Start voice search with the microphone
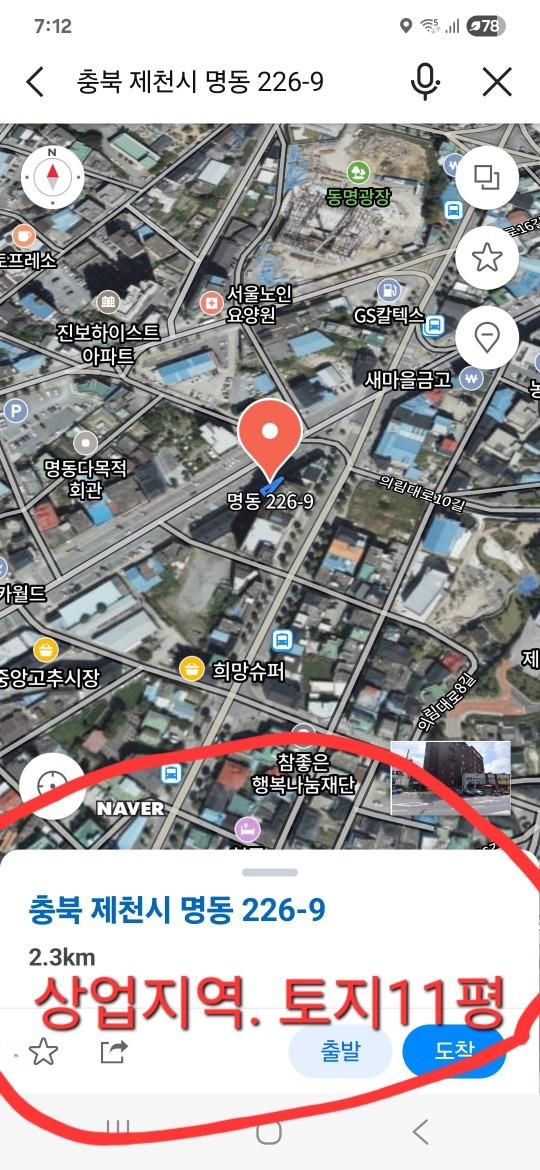The width and height of the screenshot is (540, 1170). coord(425,81)
